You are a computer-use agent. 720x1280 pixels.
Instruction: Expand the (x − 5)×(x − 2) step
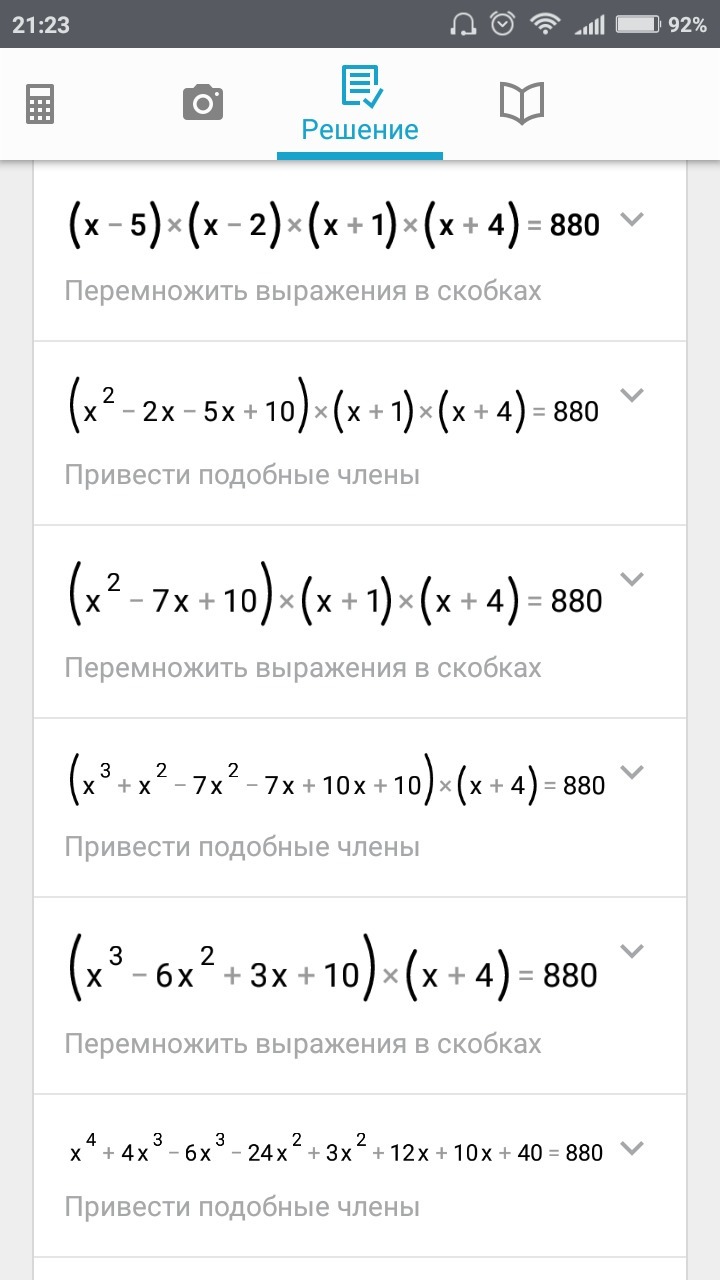click(631, 220)
